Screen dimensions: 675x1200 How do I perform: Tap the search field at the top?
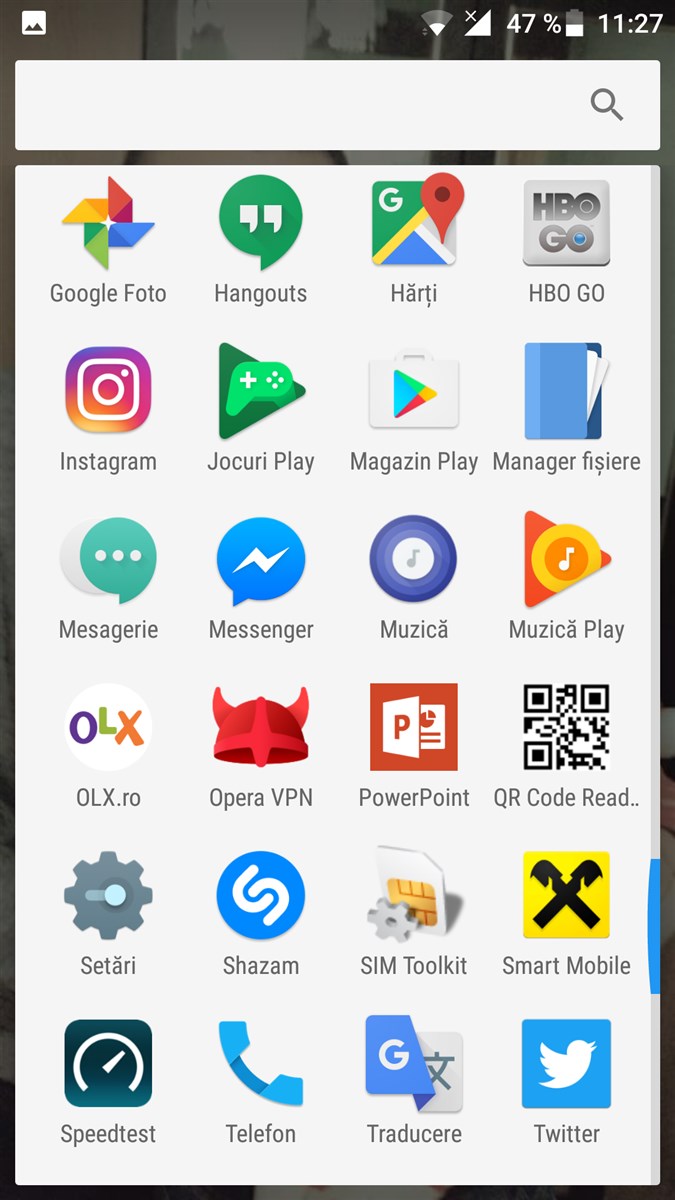click(x=300, y=105)
